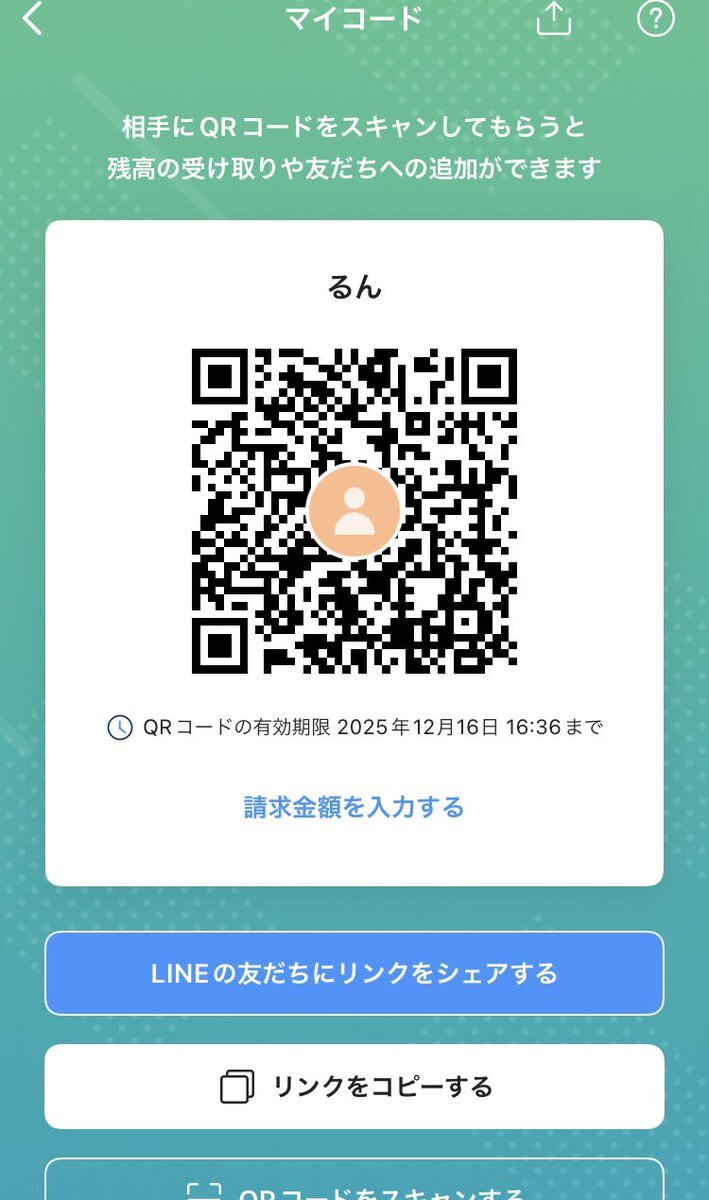Screen dimensions: 709x1200
Task: Go back from the マイコード screen
Action: [x=34, y=18]
